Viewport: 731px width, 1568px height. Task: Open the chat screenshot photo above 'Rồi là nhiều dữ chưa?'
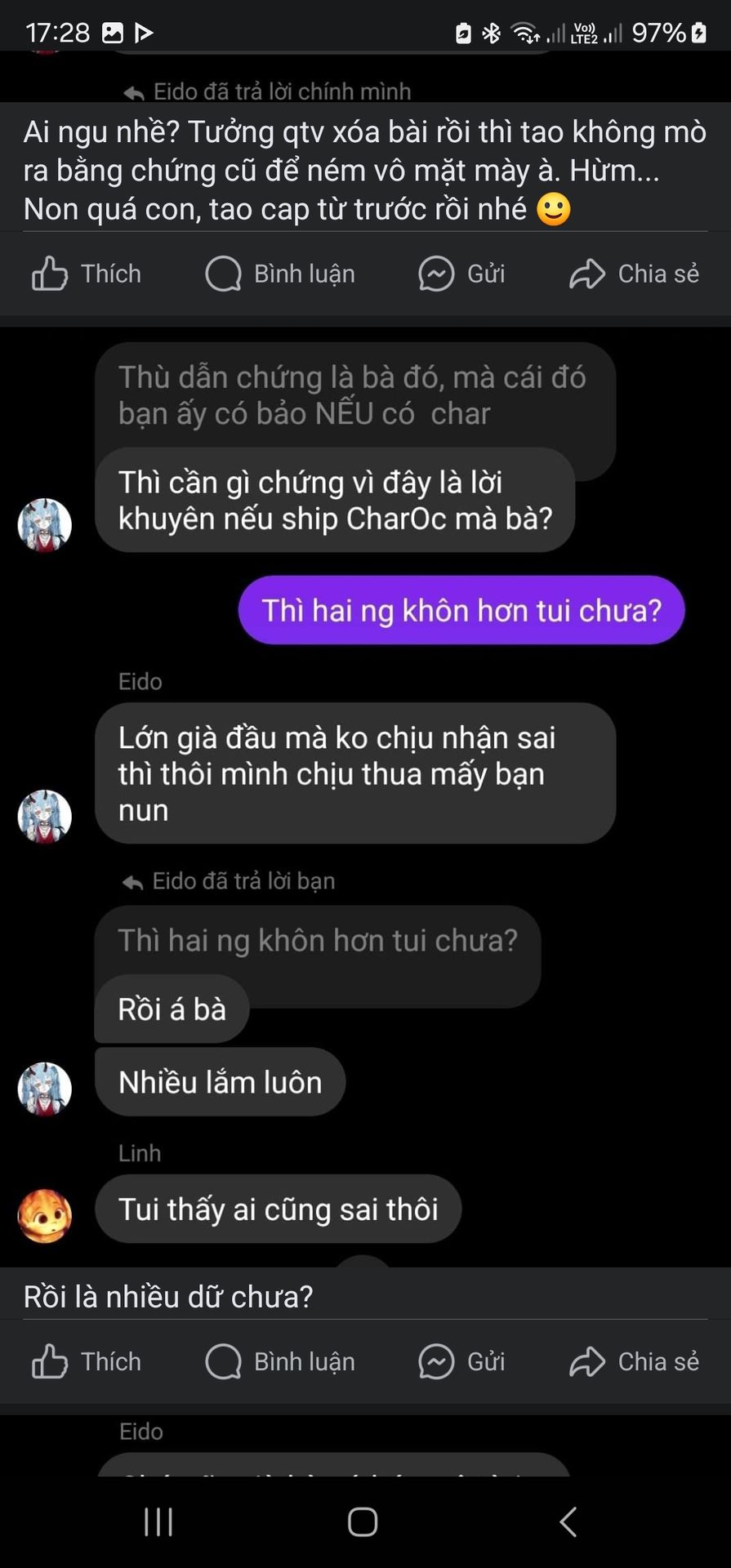coord(365,792)
